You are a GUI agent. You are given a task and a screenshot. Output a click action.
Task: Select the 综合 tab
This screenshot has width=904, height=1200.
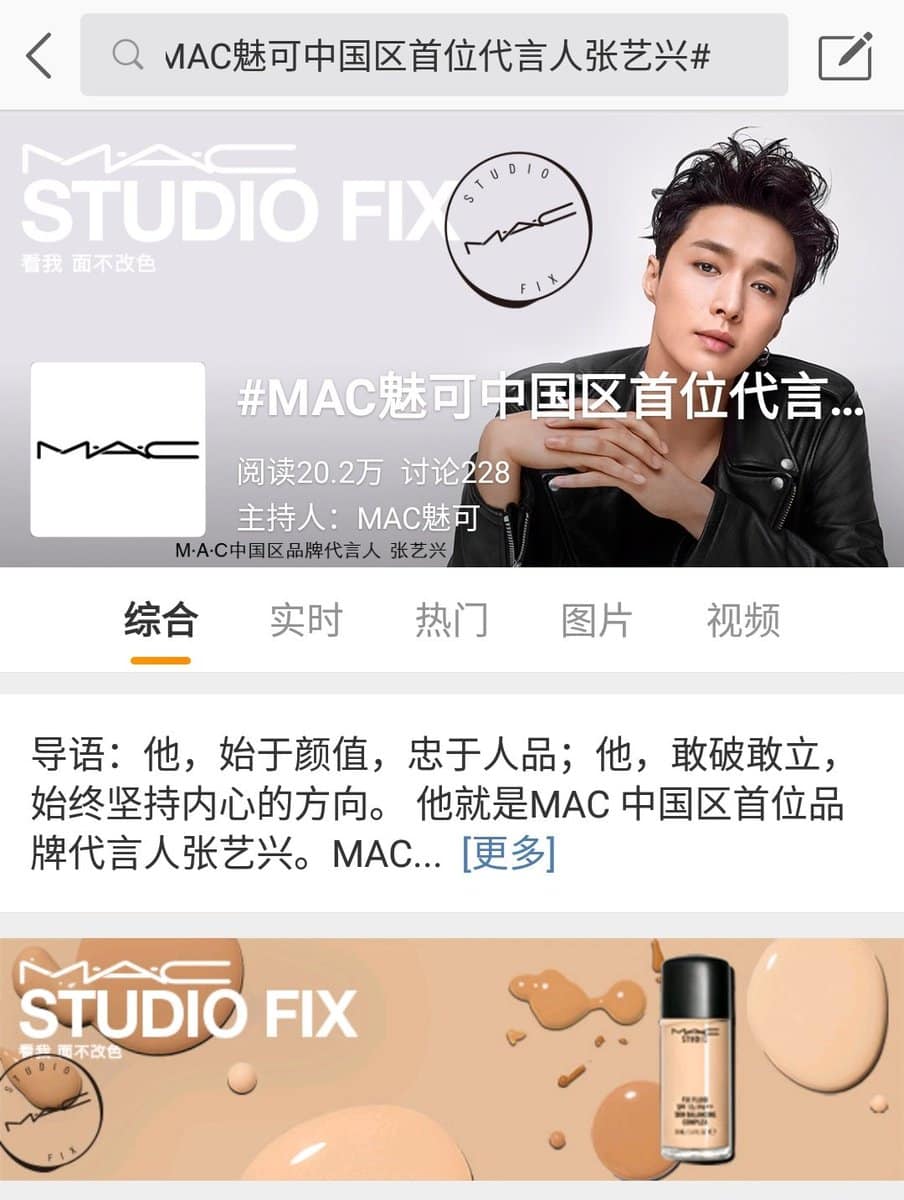click(x=161, y=621)
